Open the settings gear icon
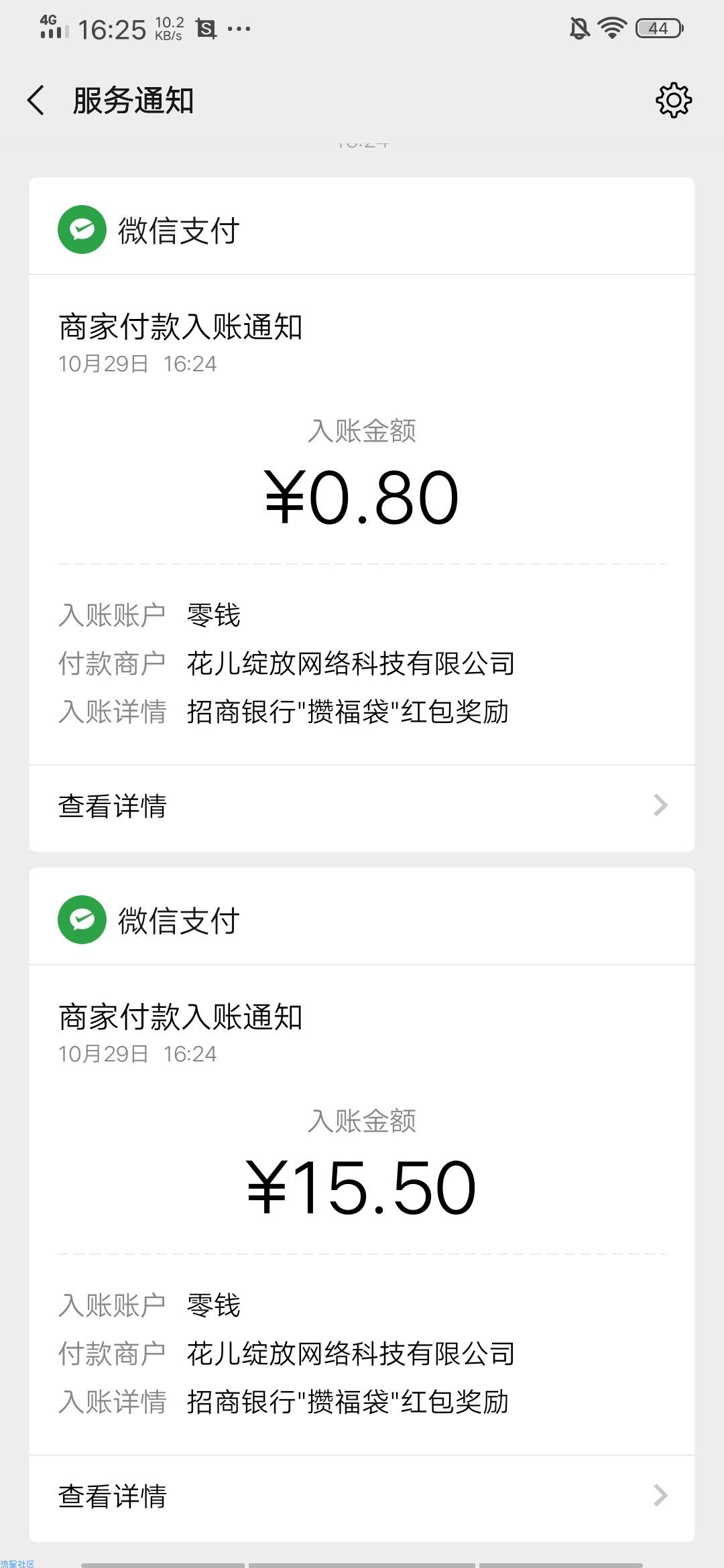 coord(673,101)
